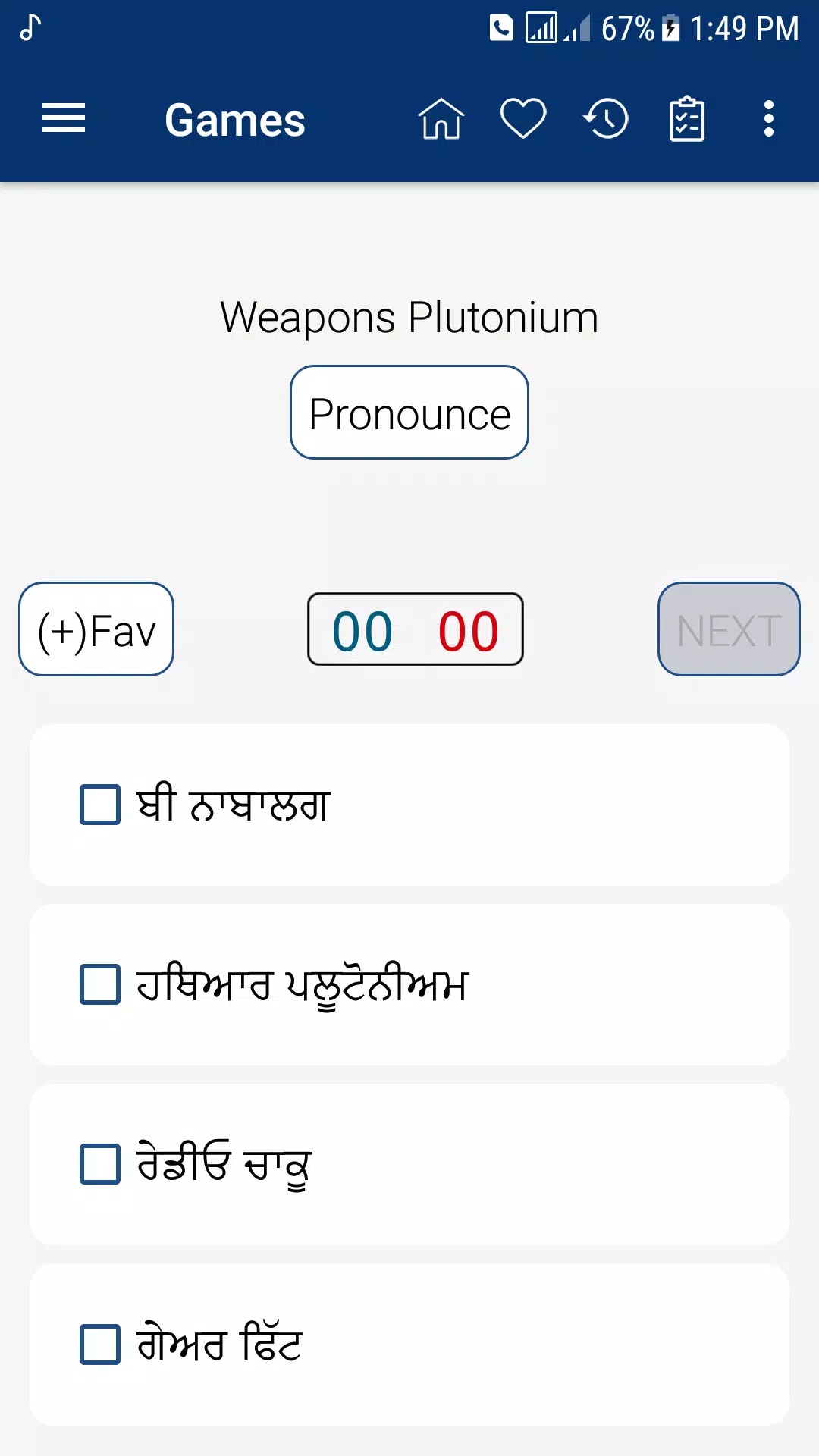Open the history clock icon
Viewport: 819px width, 1456px height.
tap(606, 119)
